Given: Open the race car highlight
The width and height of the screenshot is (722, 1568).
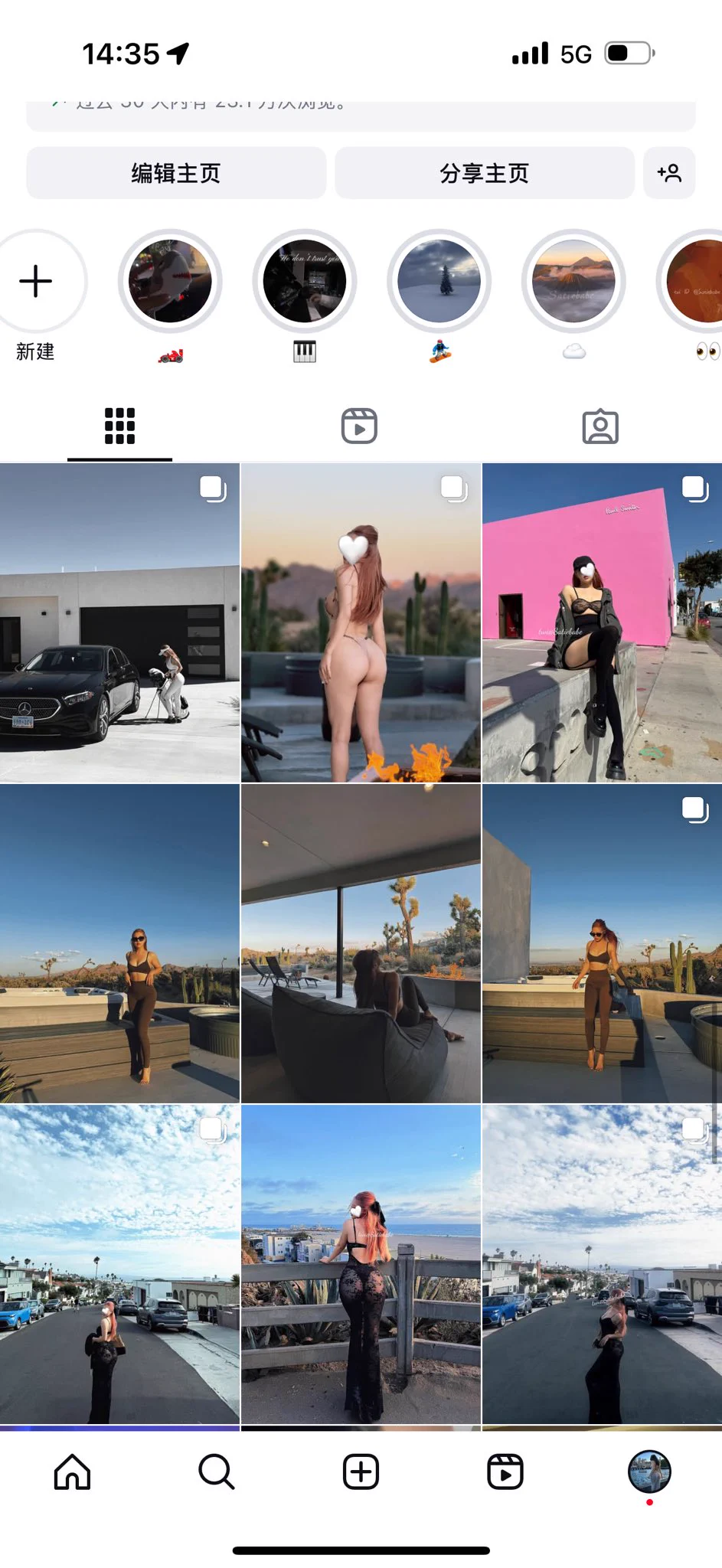Looking at the screenshot, I should point(170,282).
